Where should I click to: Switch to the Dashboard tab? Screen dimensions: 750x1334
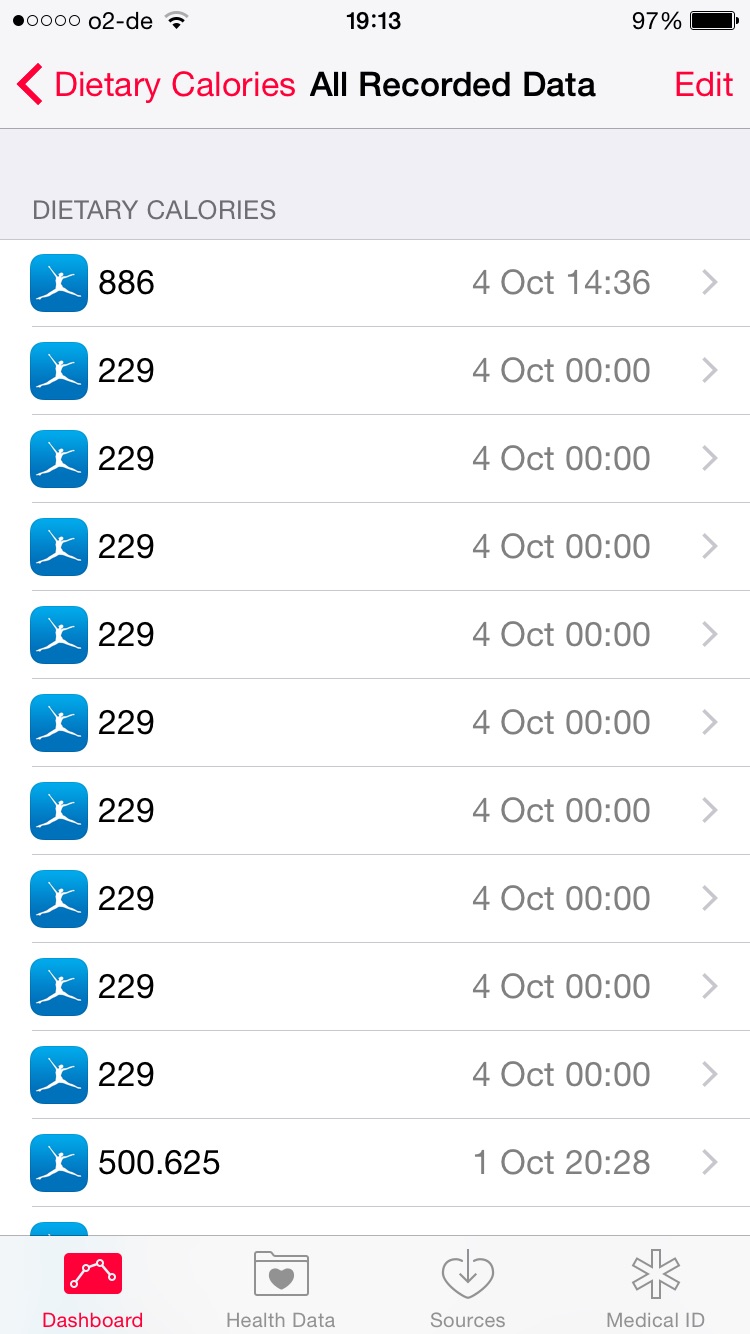(x=93, y=1288)
